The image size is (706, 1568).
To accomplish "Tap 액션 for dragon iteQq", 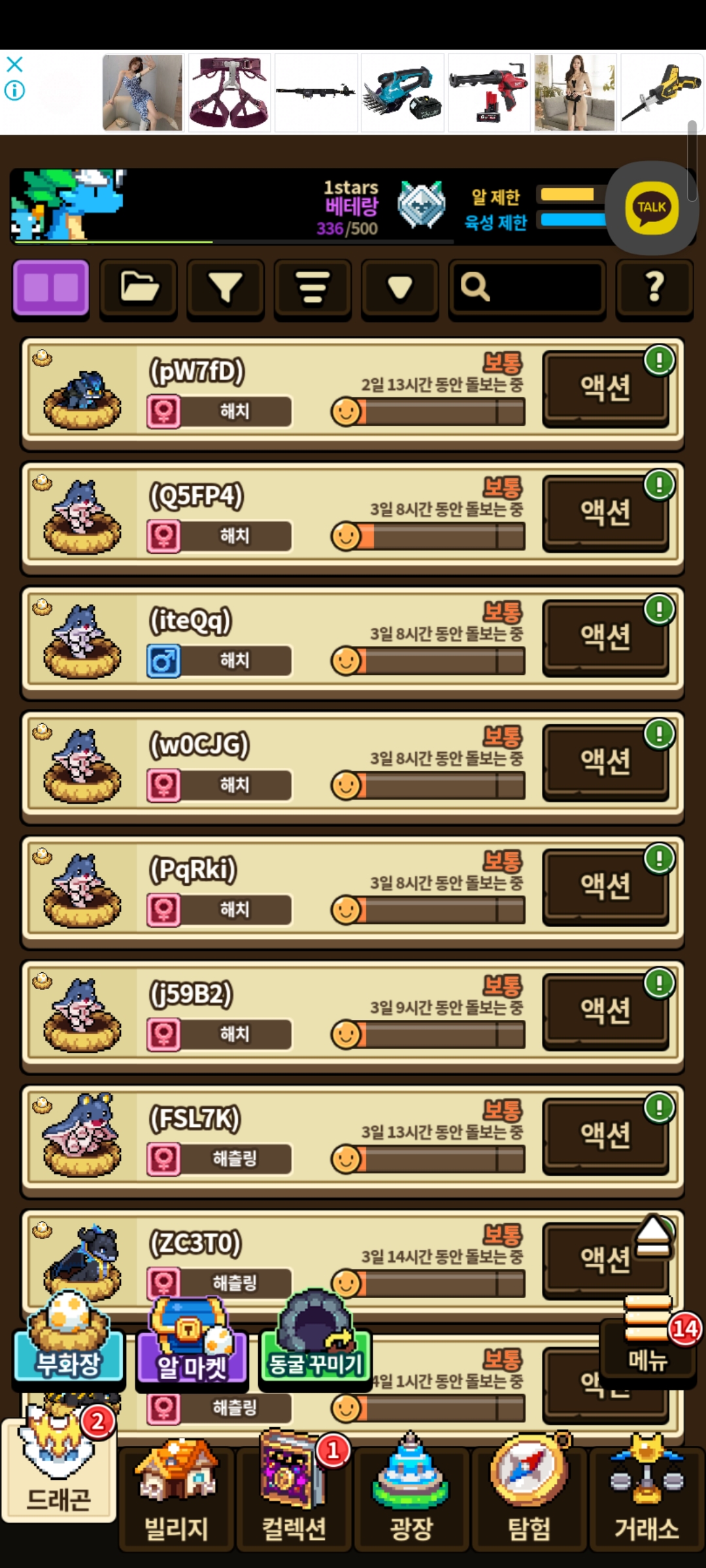I will click(605, 637).
